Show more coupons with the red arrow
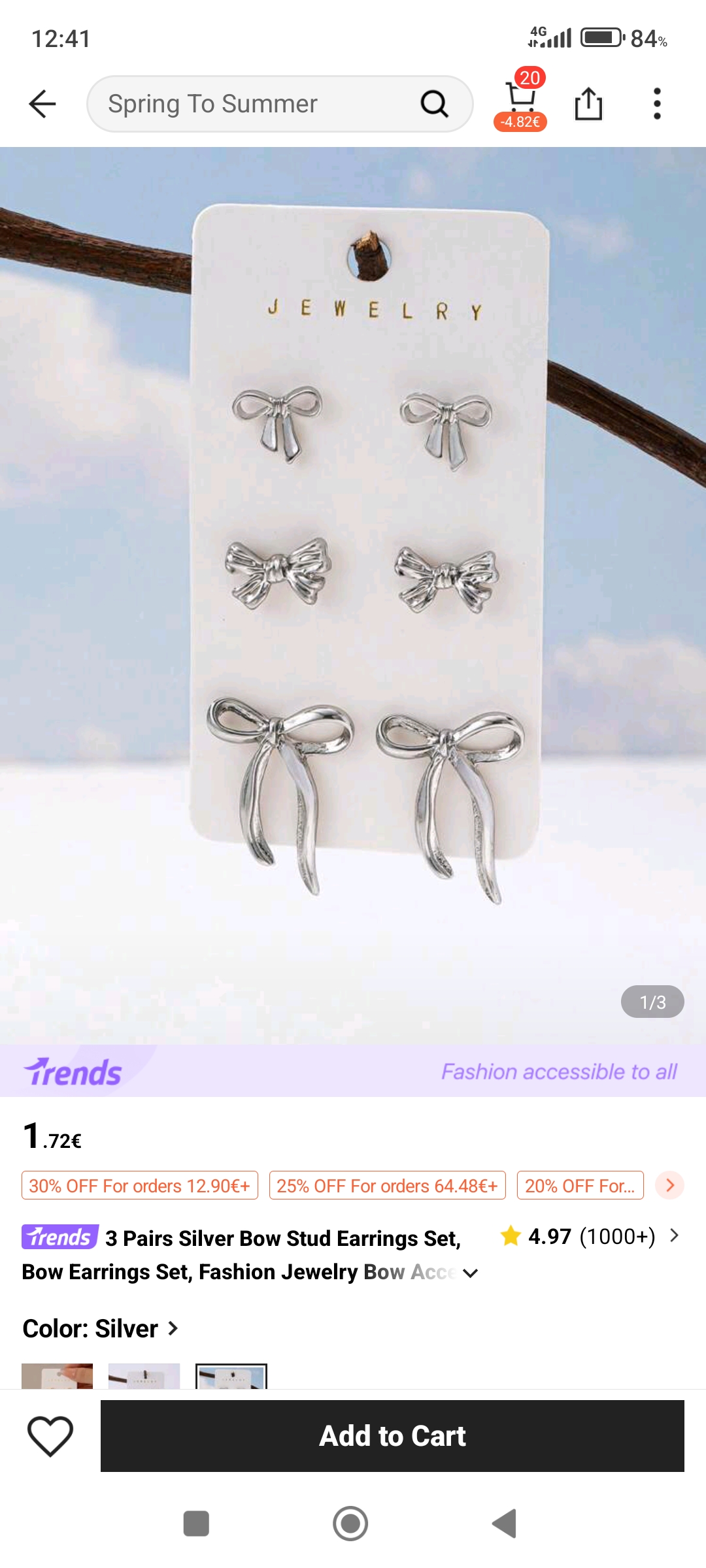706x1568 pixels. pos(669,1185)
